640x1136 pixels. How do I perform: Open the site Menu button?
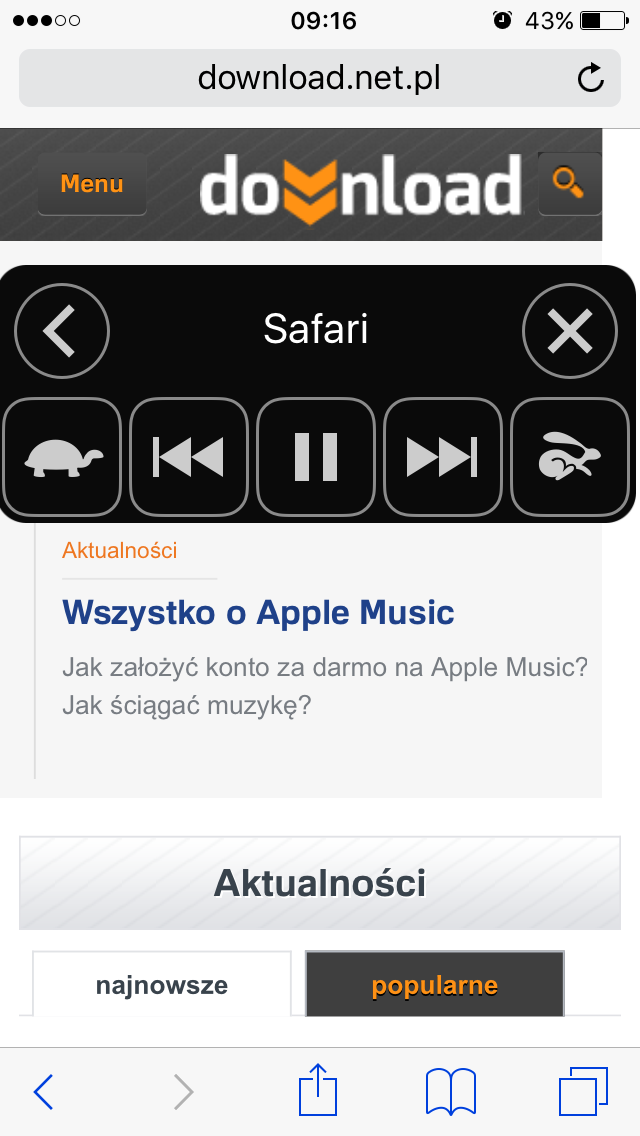click(x=92, y=184)
